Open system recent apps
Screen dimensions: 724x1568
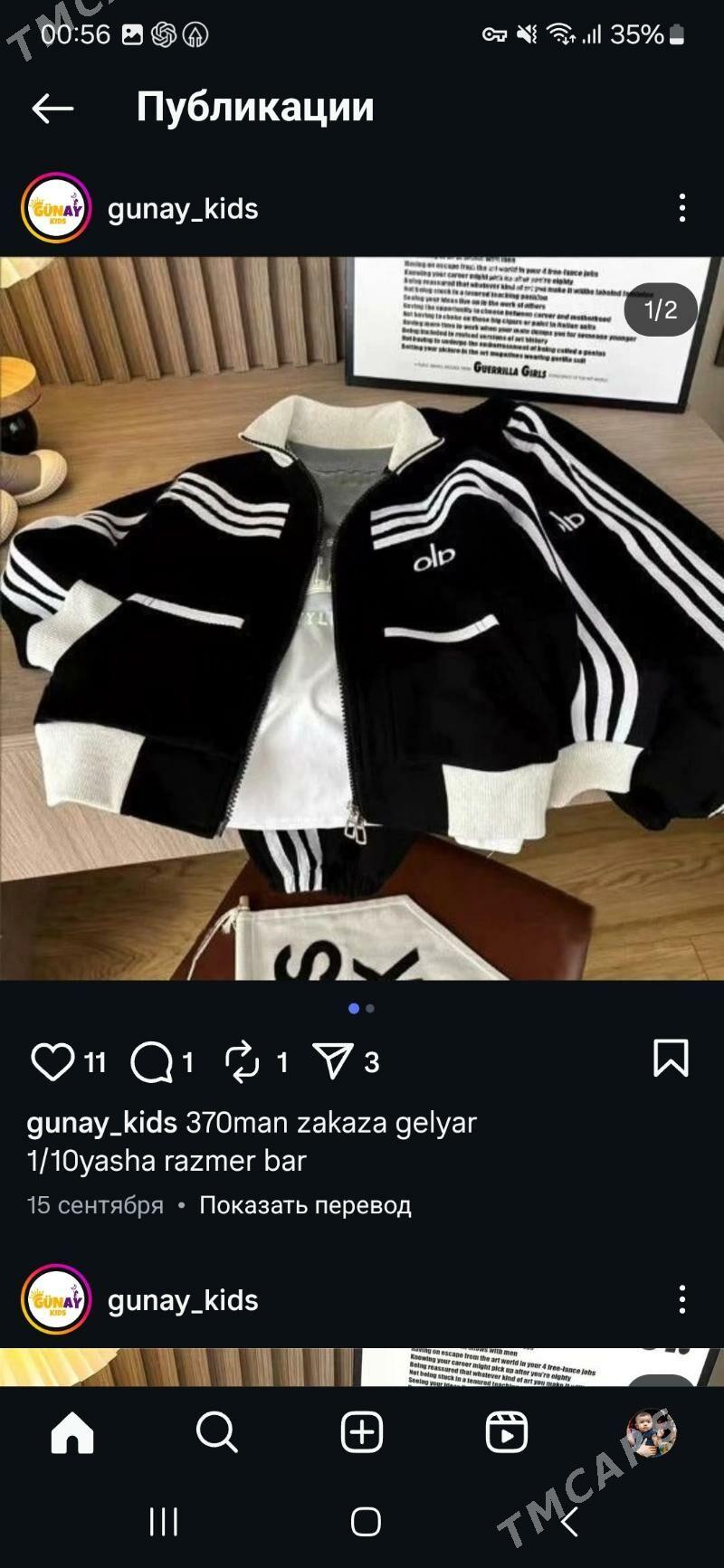coord(164,1522)
